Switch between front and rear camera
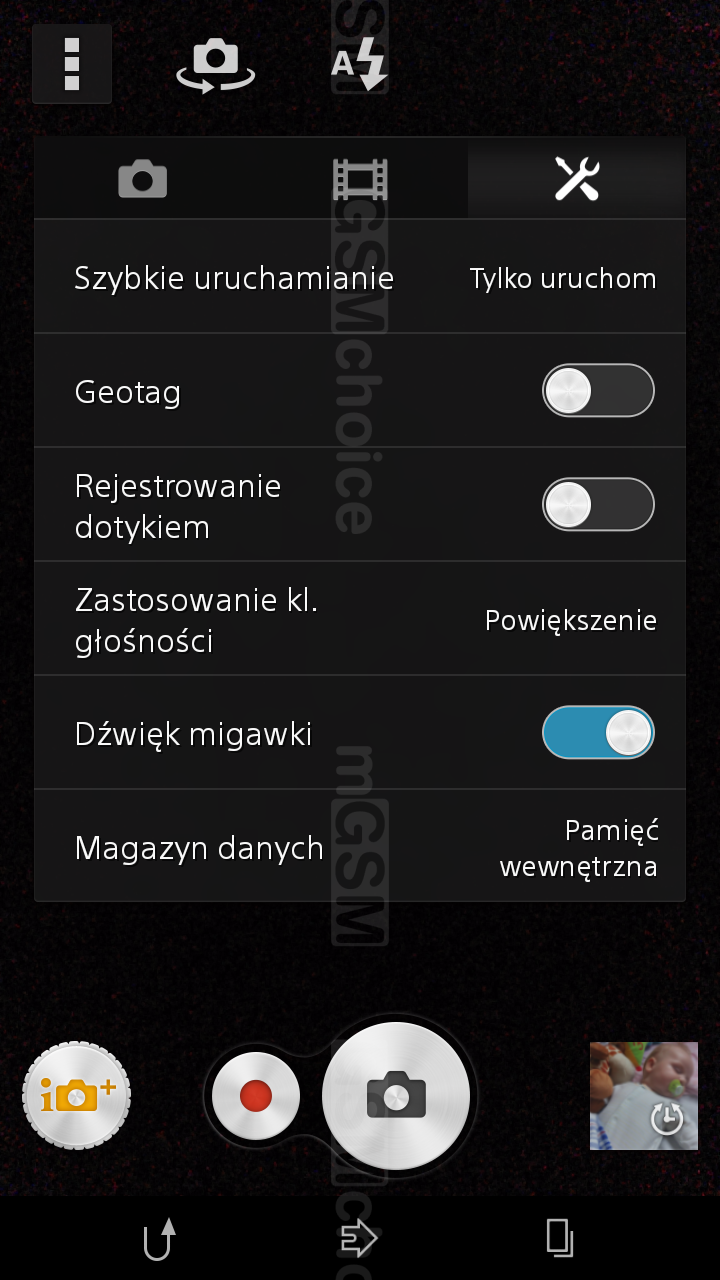The width and height of the screenshot is (720, 1280). point(215,65)
